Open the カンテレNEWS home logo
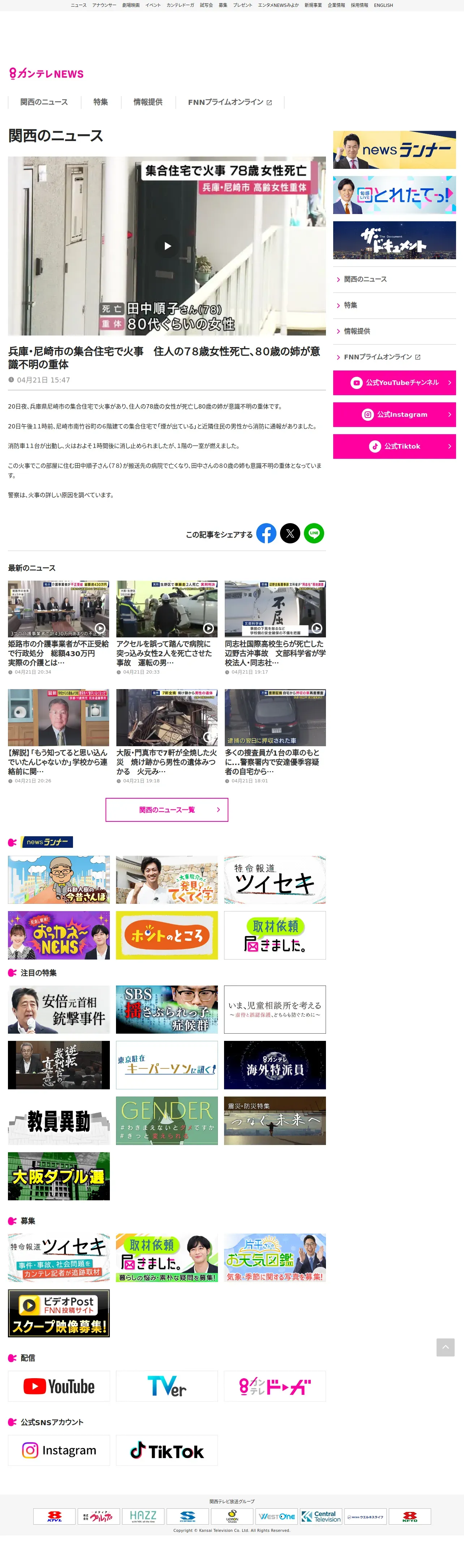The height and width of the screenshot is (1568, 464). point(46,74)
